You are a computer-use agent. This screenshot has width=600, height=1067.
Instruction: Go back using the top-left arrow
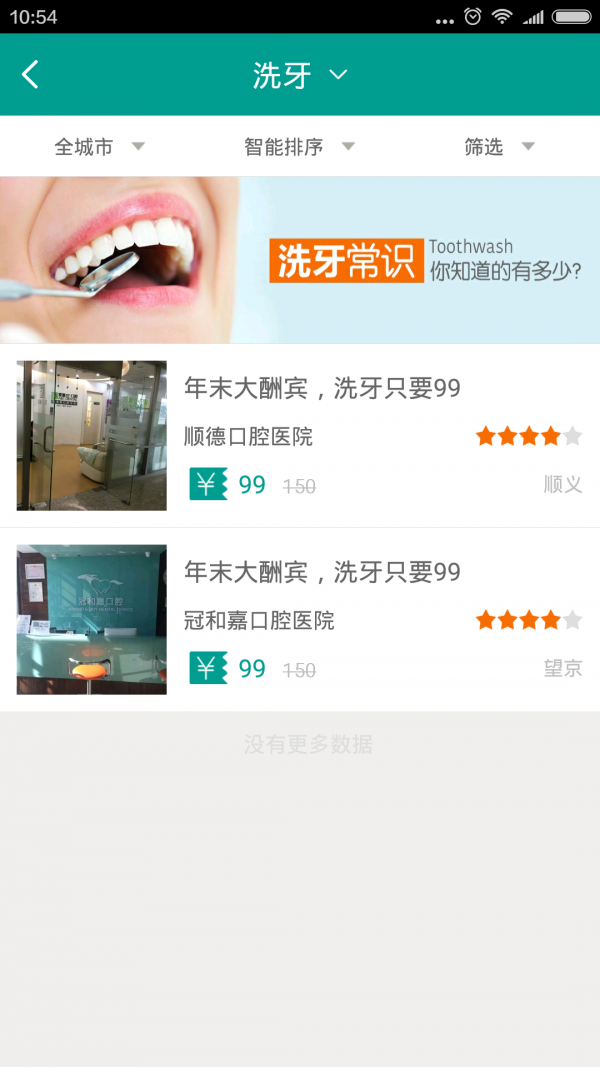coord(30,74)
